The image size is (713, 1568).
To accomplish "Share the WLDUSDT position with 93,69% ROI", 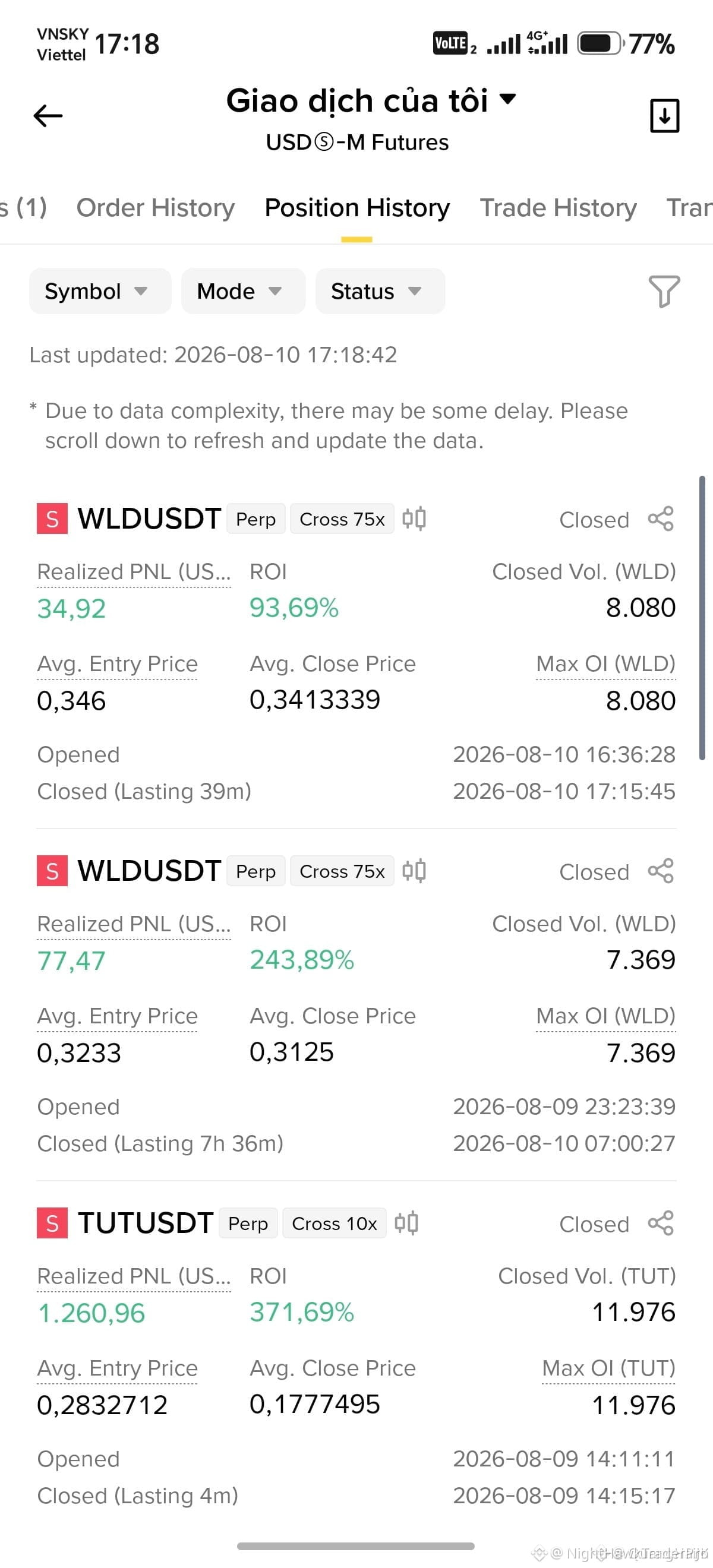I will point(661,519).
